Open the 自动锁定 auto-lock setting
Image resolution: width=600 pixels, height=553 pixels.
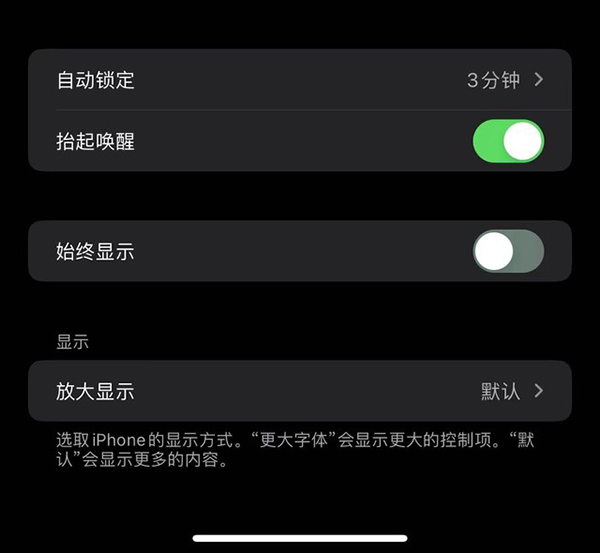[x=300, y=80]
